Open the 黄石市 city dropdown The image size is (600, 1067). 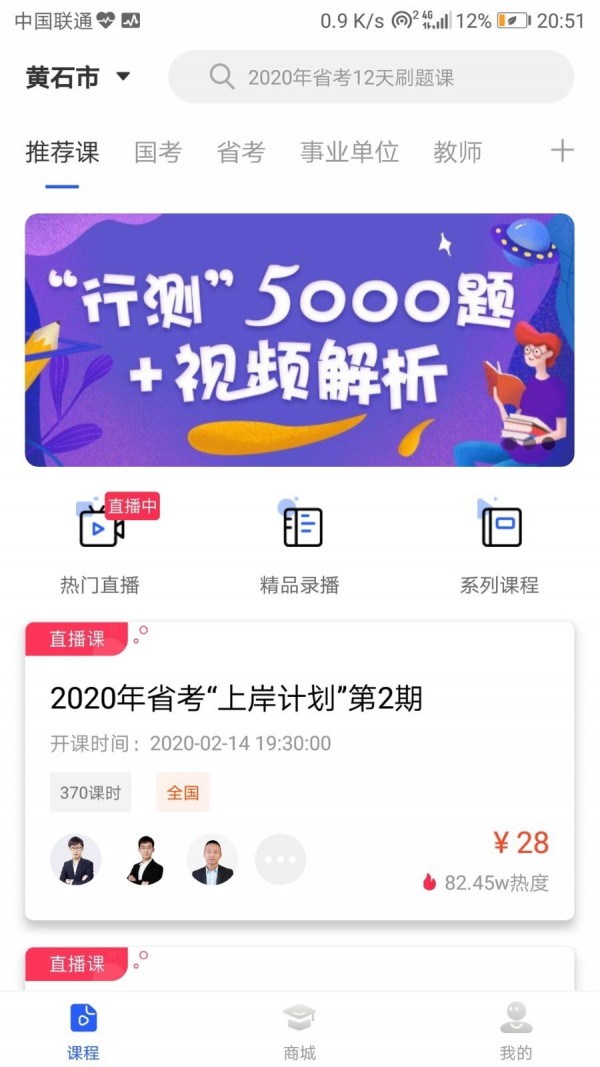pos(78,77)
